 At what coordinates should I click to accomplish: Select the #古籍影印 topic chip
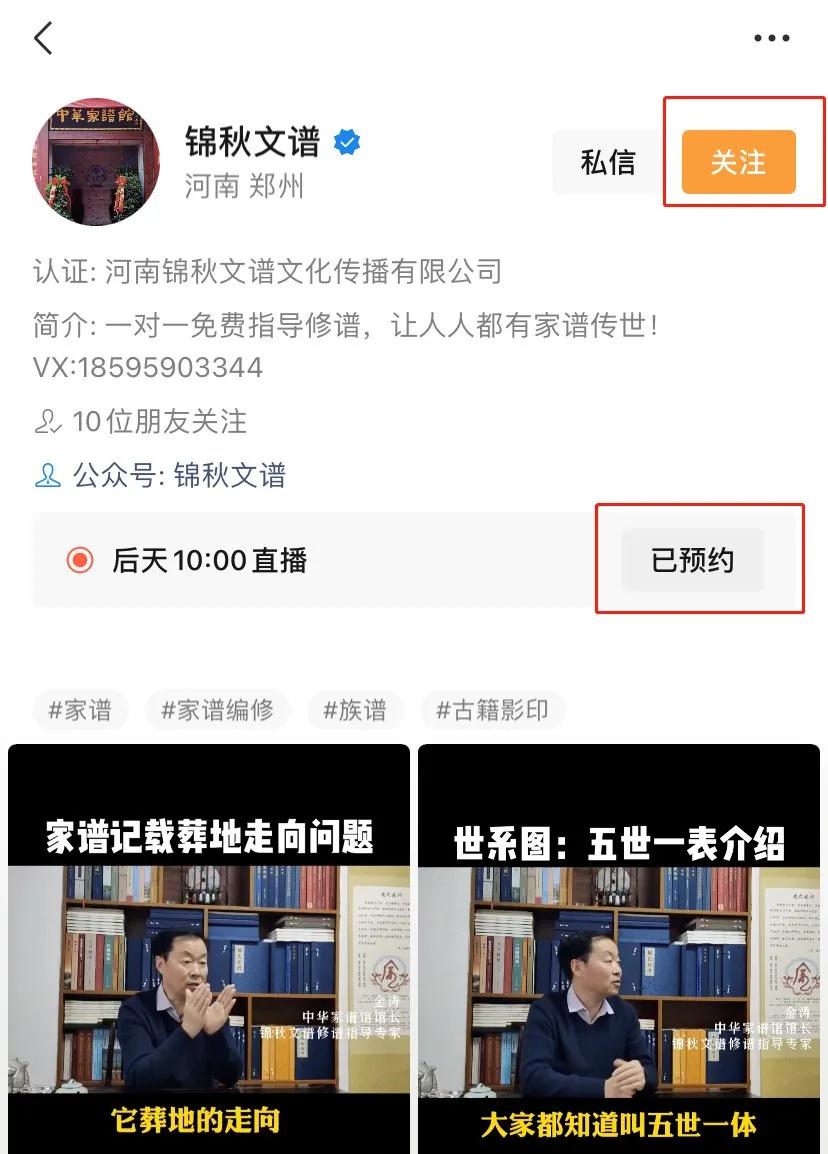click(x=492, y=711)
